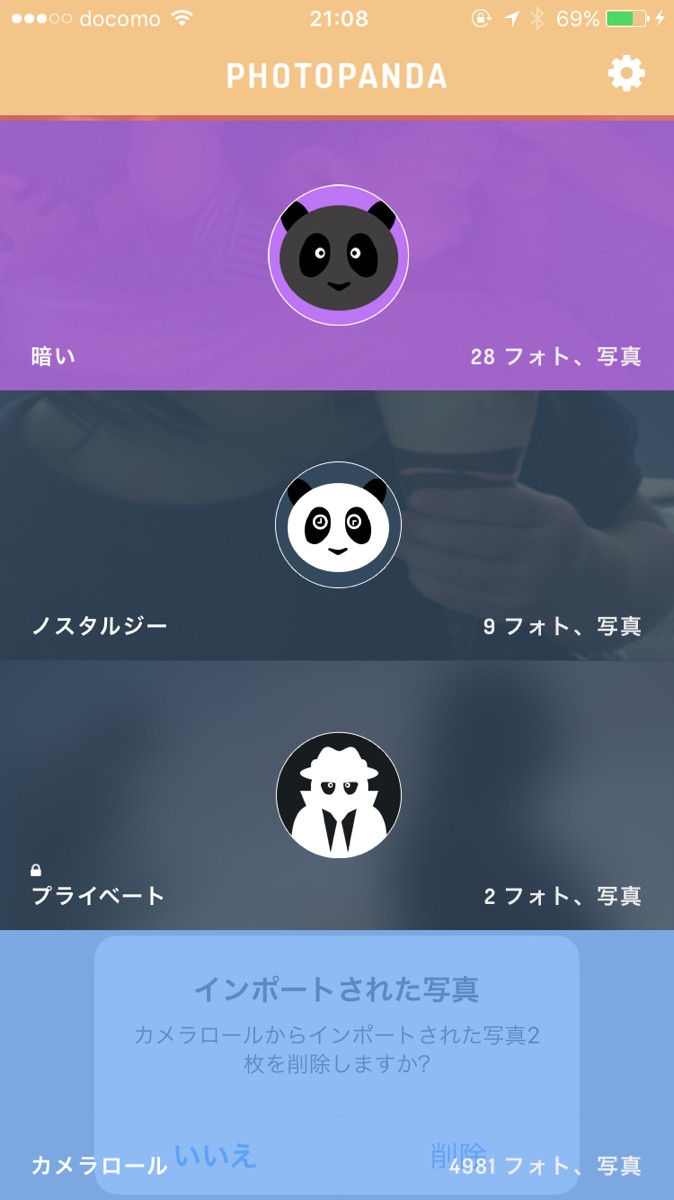Open the settings gear
The image size is (674, 1200).
point(626,73)
